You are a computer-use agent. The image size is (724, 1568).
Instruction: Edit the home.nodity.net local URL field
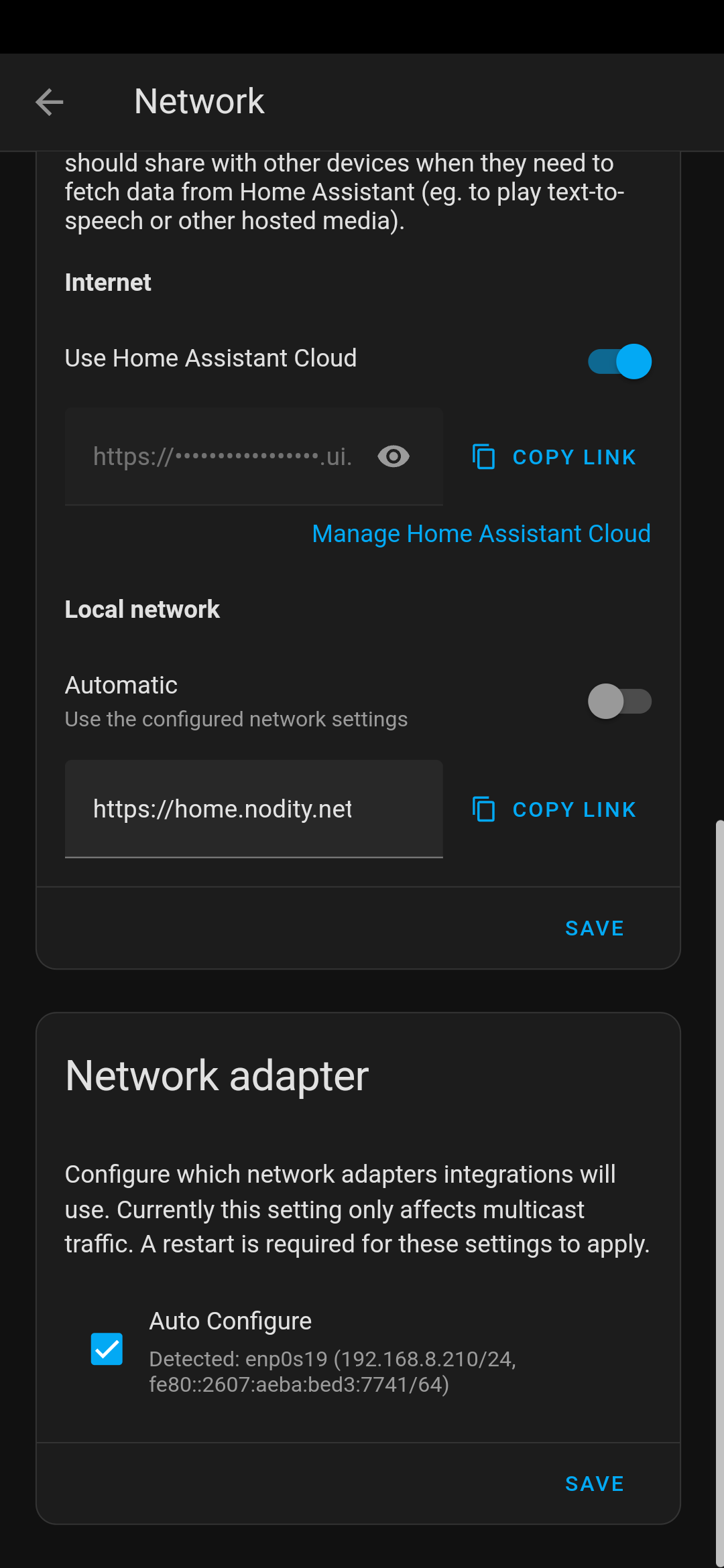254,809
